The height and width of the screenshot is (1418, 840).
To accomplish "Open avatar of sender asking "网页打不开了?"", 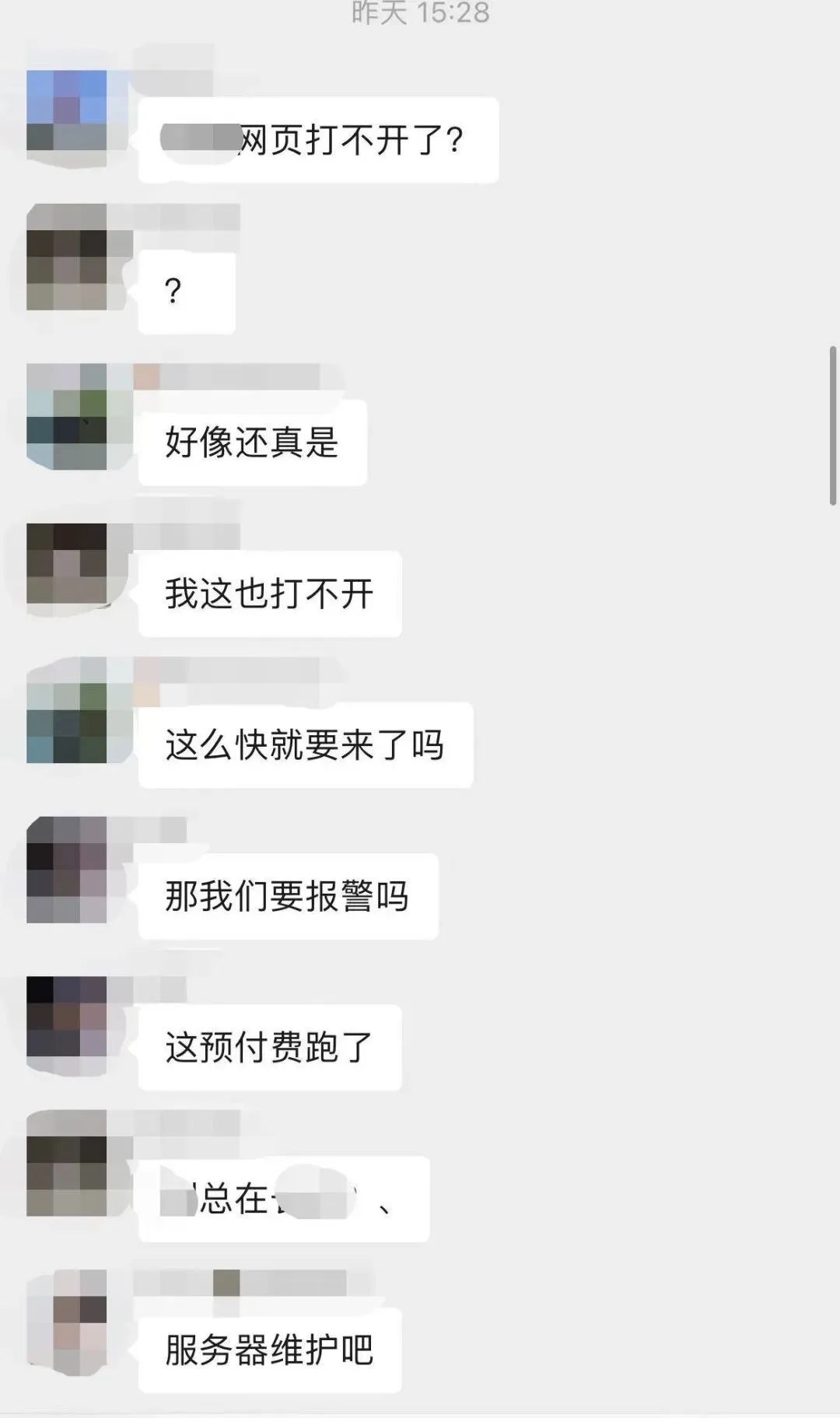I will click(x=67, y=111).
